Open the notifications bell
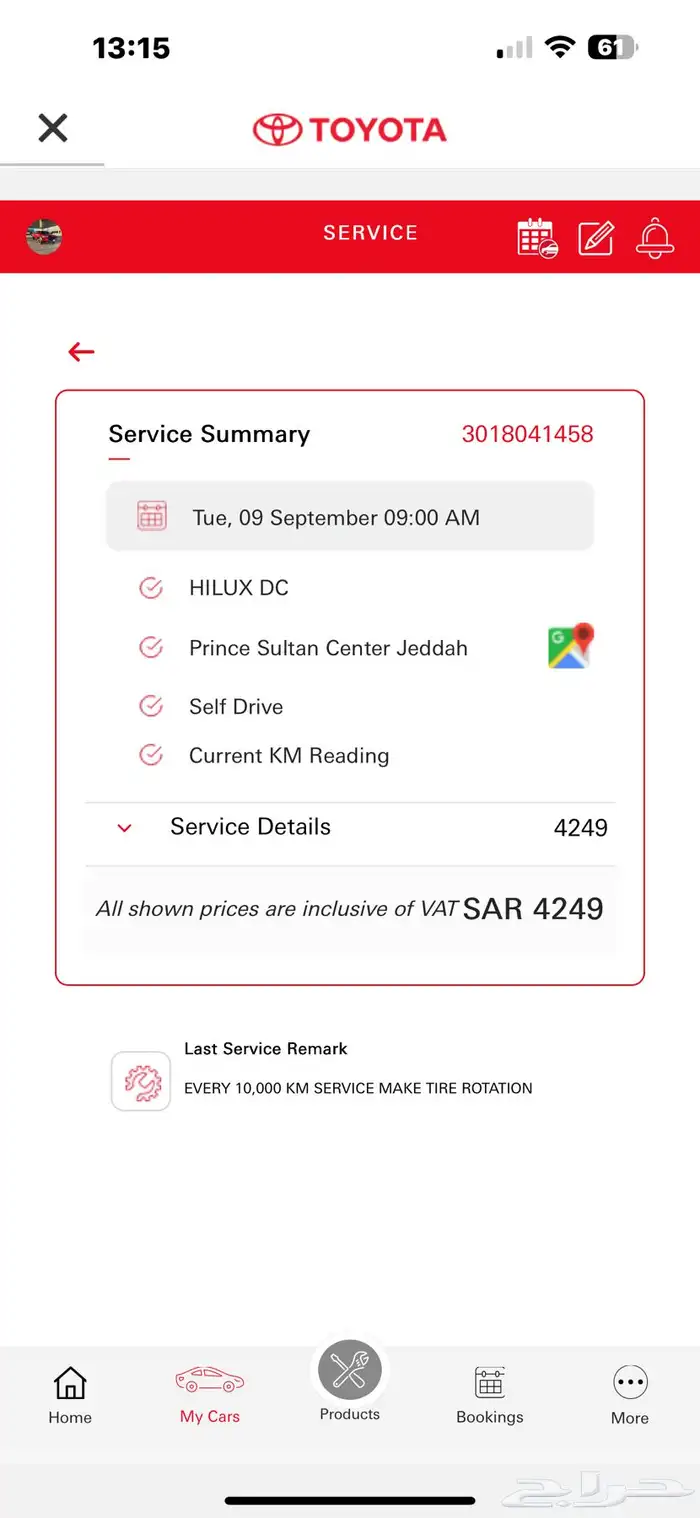700x1518 pixels. [654, 237]
